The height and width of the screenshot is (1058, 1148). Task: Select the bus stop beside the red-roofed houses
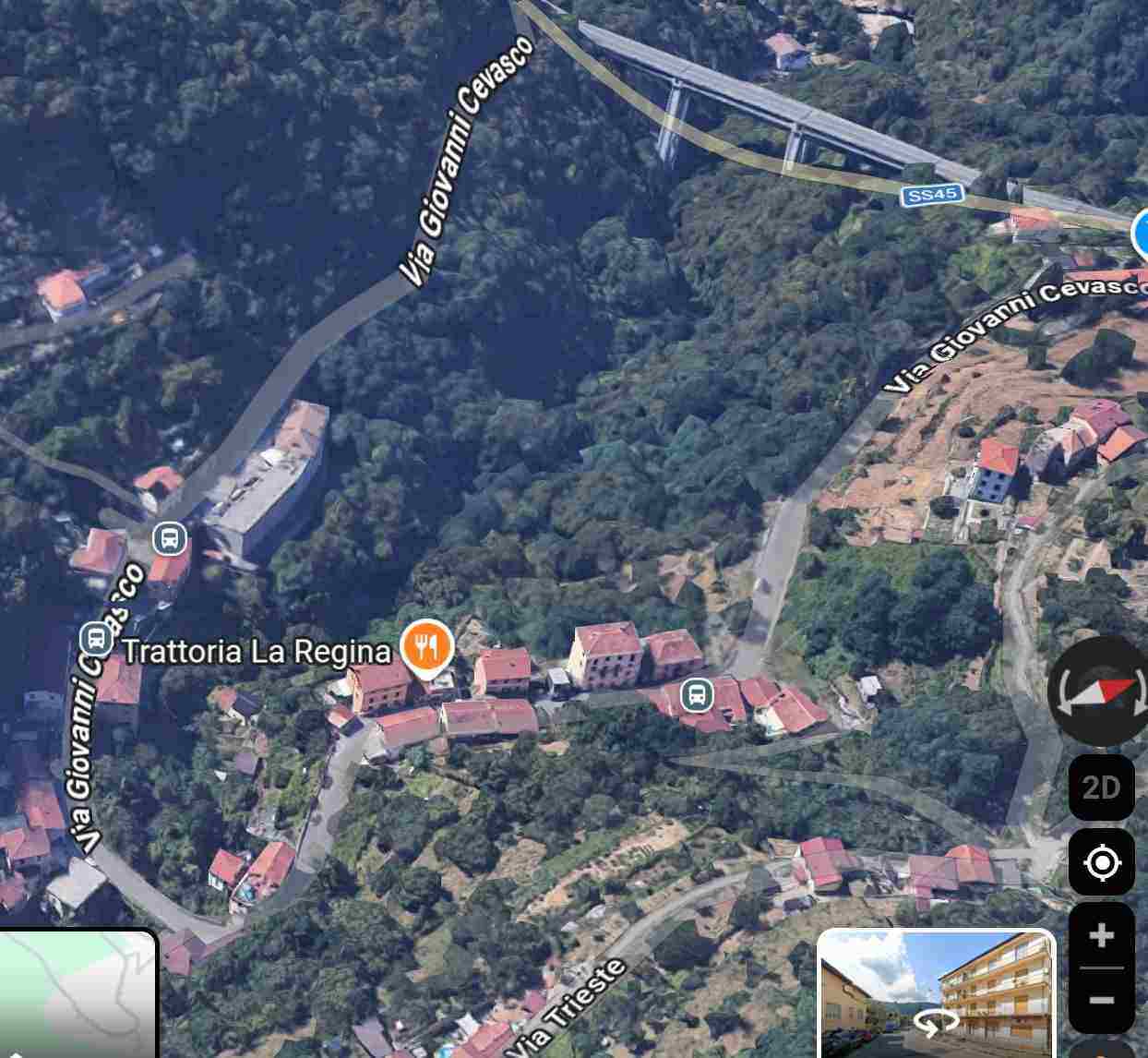[697, 695]
